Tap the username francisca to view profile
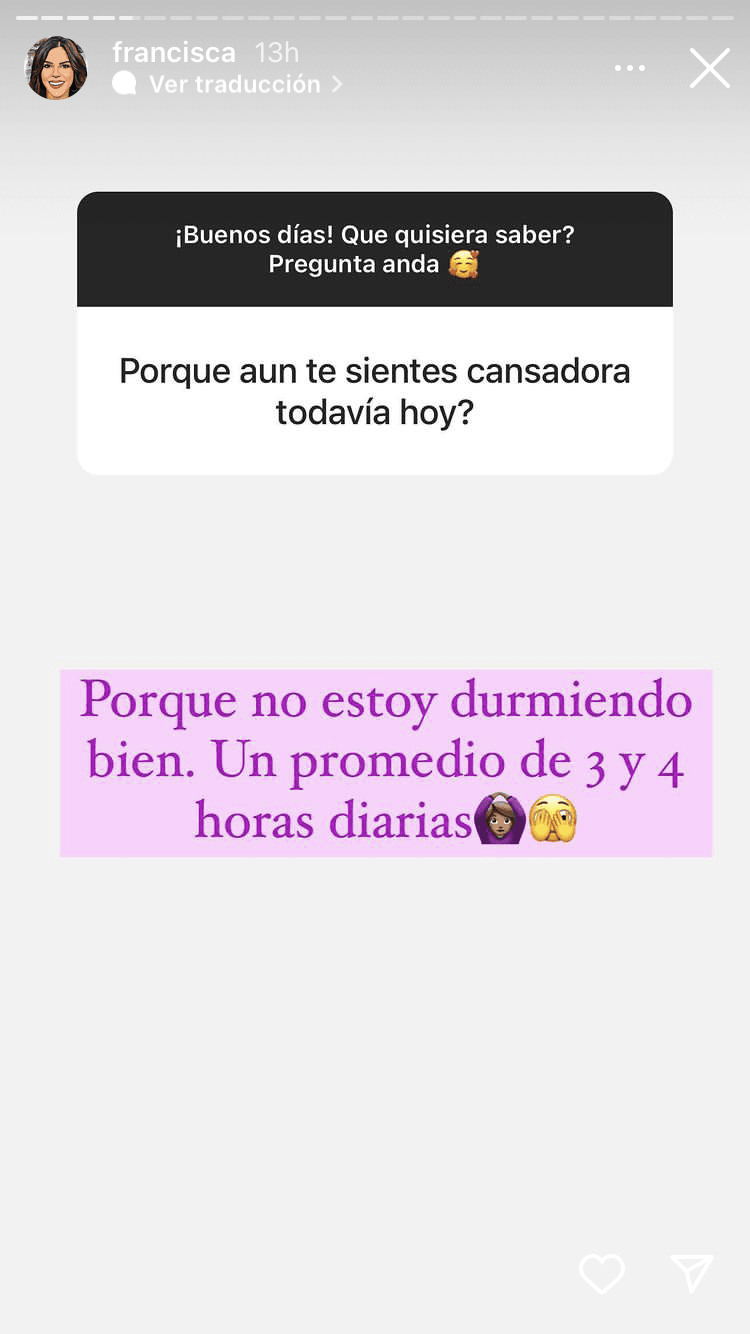The width and height of the screenshot is (750, 1334). pos(174,52)
